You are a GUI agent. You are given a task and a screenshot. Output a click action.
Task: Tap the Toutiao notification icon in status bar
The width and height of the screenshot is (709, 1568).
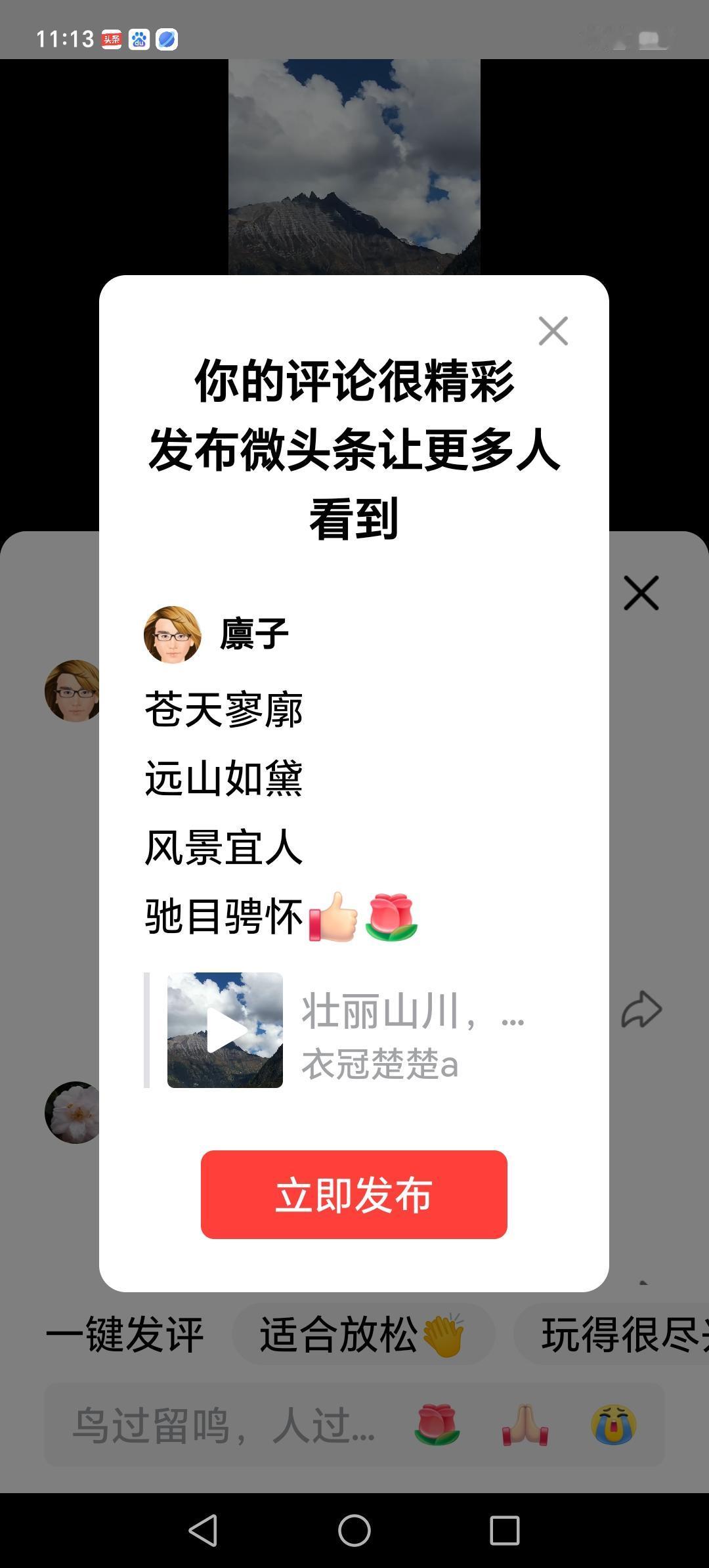(x=110, y=39)
